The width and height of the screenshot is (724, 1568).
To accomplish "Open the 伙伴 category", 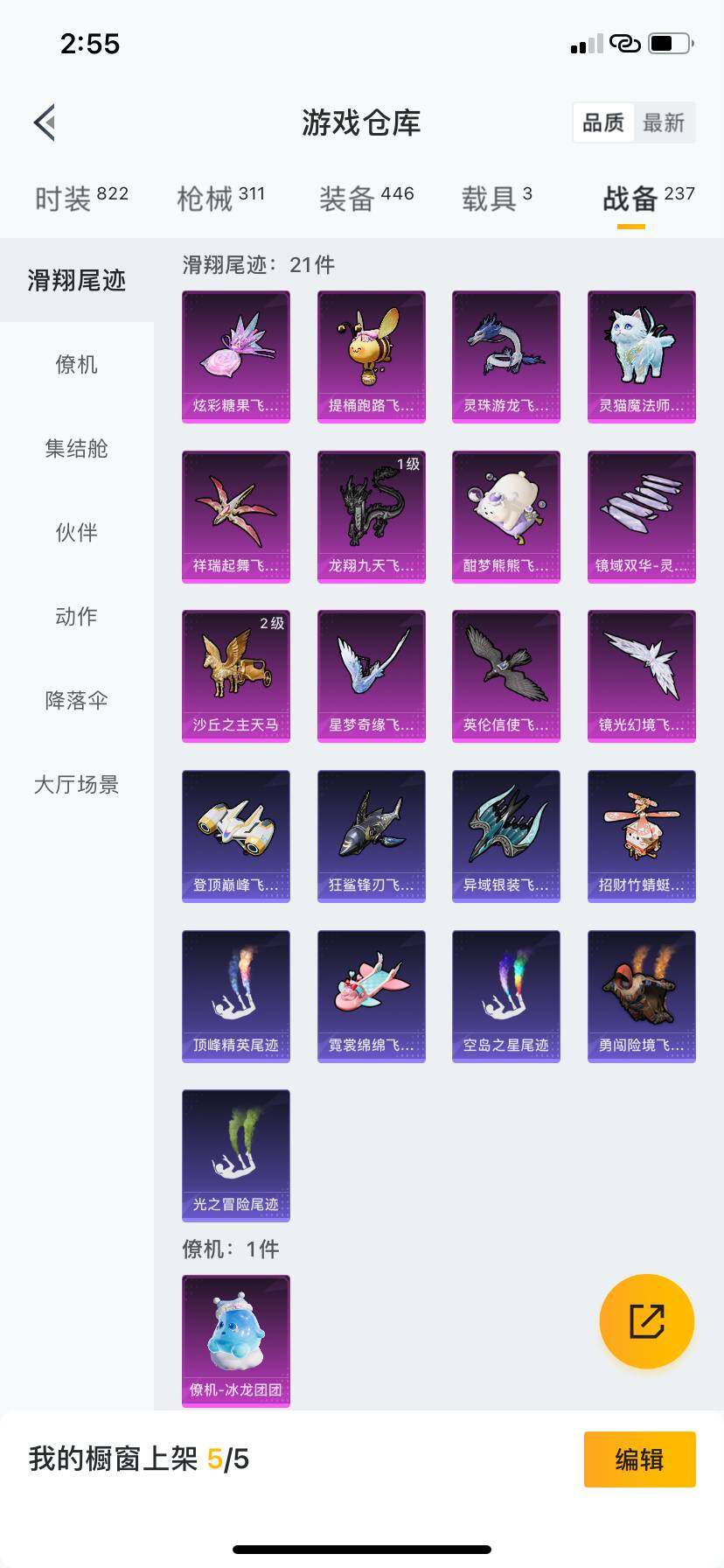I will [76, 532].
